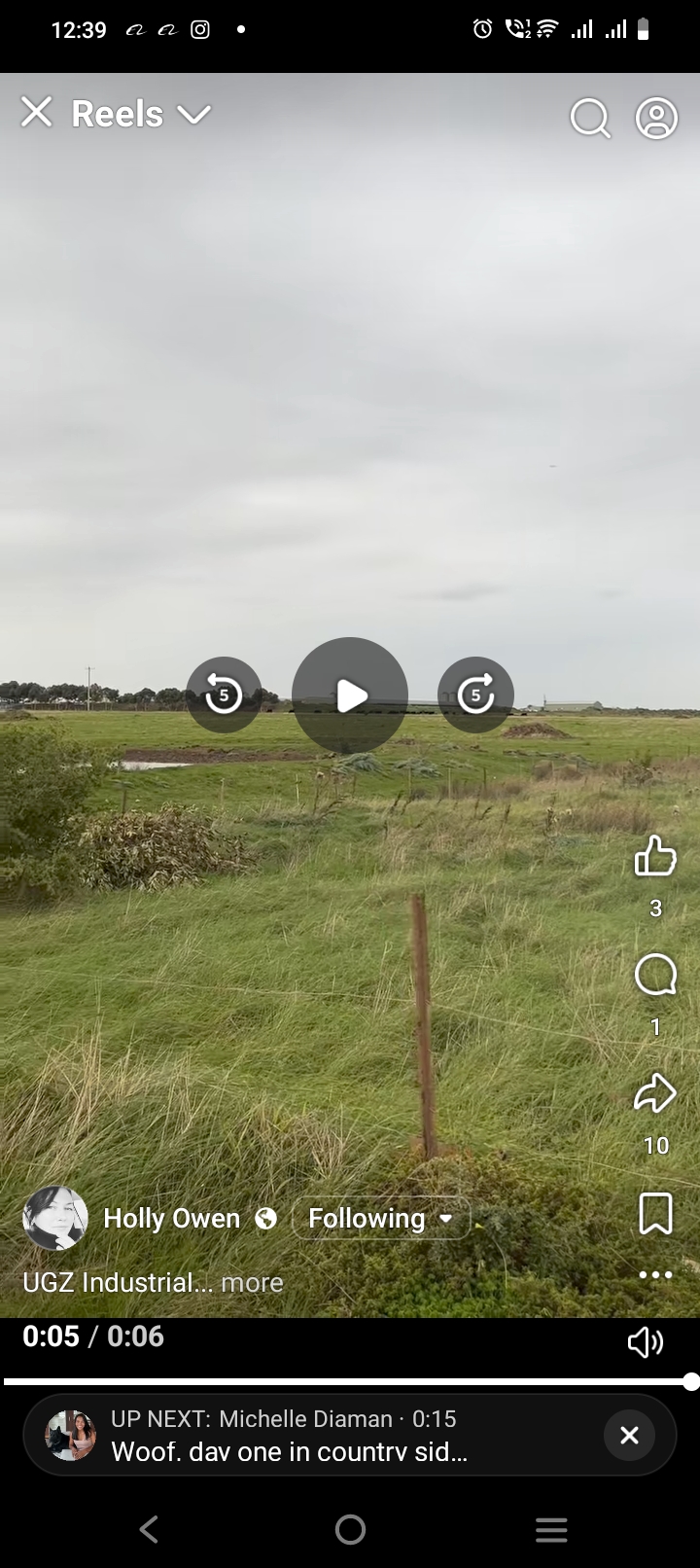Screen dimensions: 700x1568
Task: Close the Reels viewer
Action: (37, 113)
